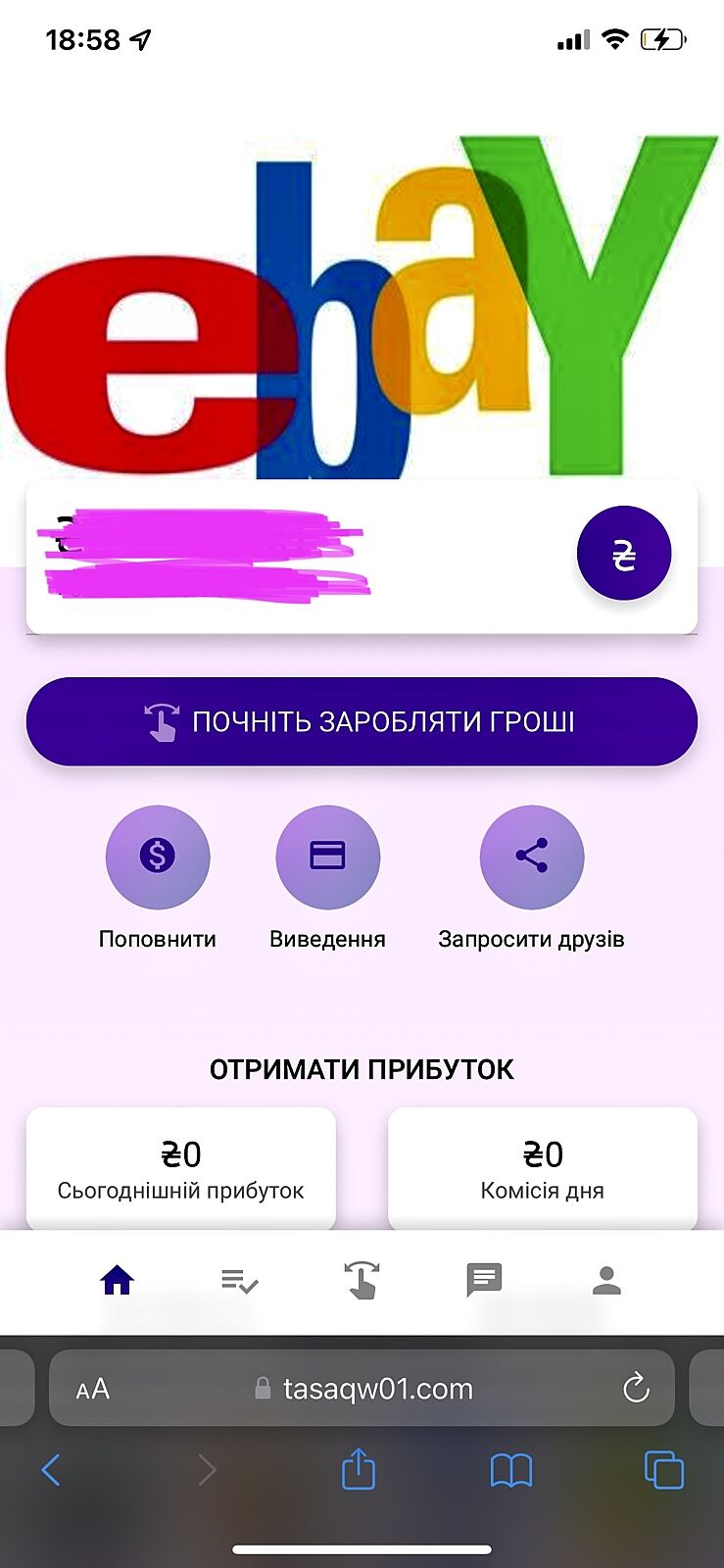This screenshot has height=1568, width=724.
Task: Select Запросити друзів to invite friends
Action: 531,857
